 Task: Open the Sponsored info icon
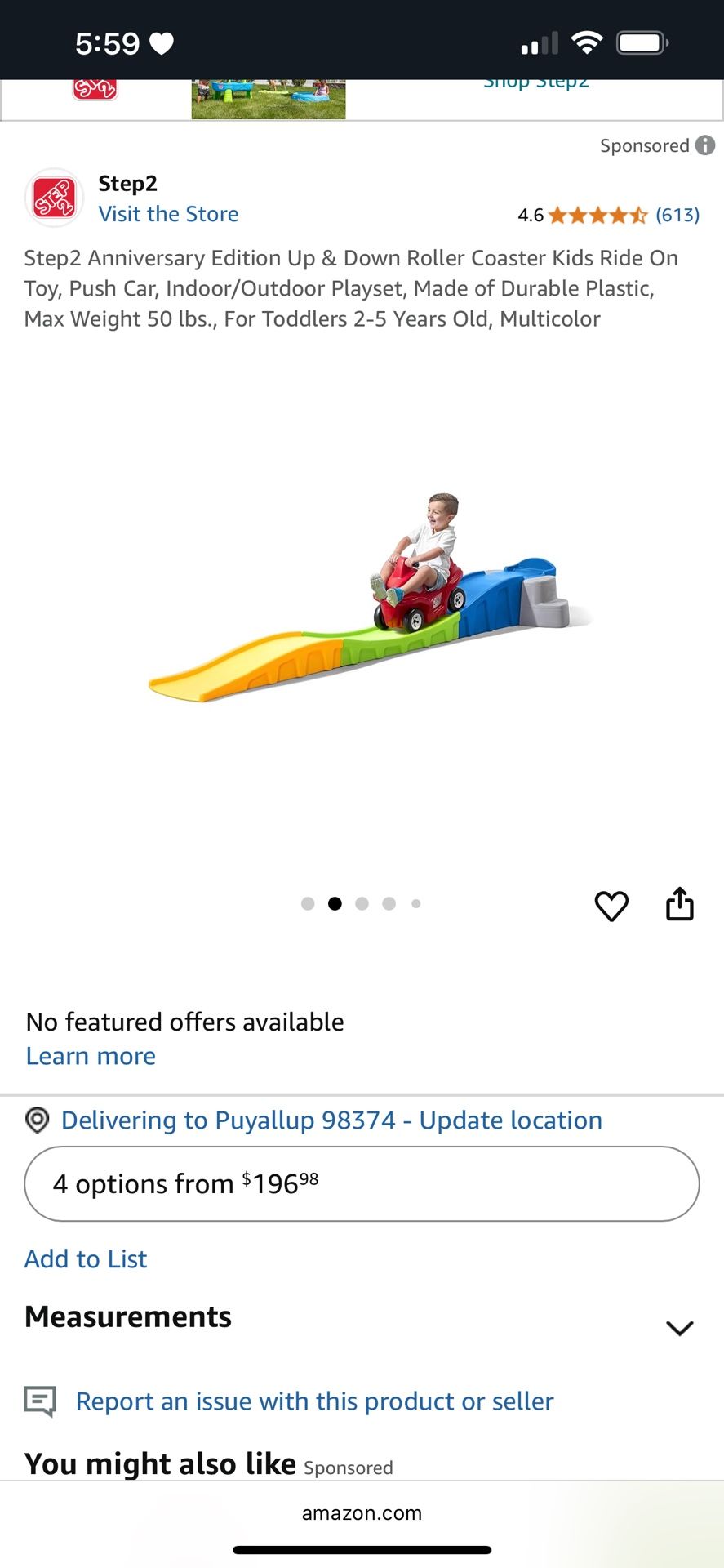click(x=705, y=145)
